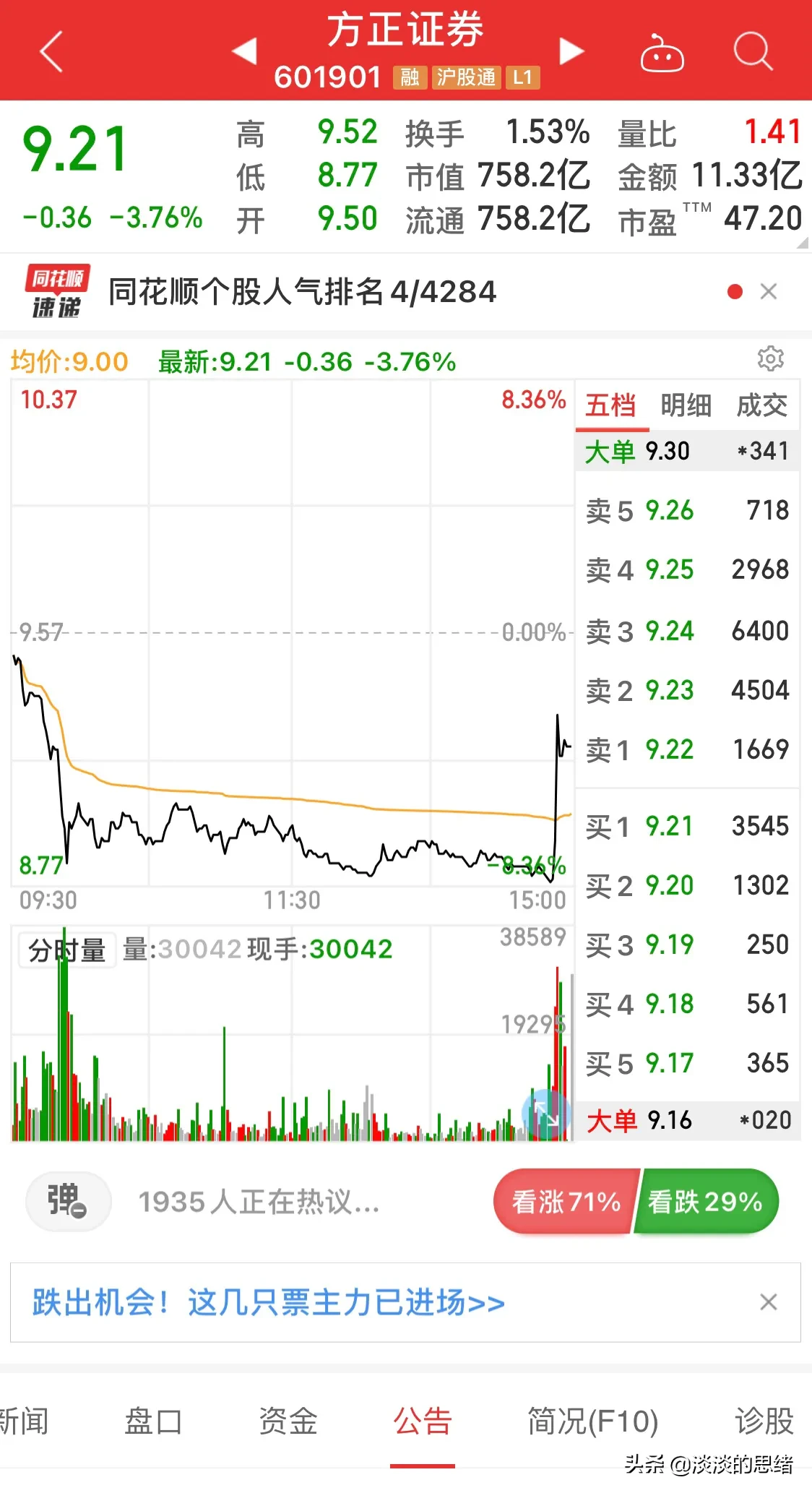
Task: Open chart settings gear
Action: pos(770,358)
